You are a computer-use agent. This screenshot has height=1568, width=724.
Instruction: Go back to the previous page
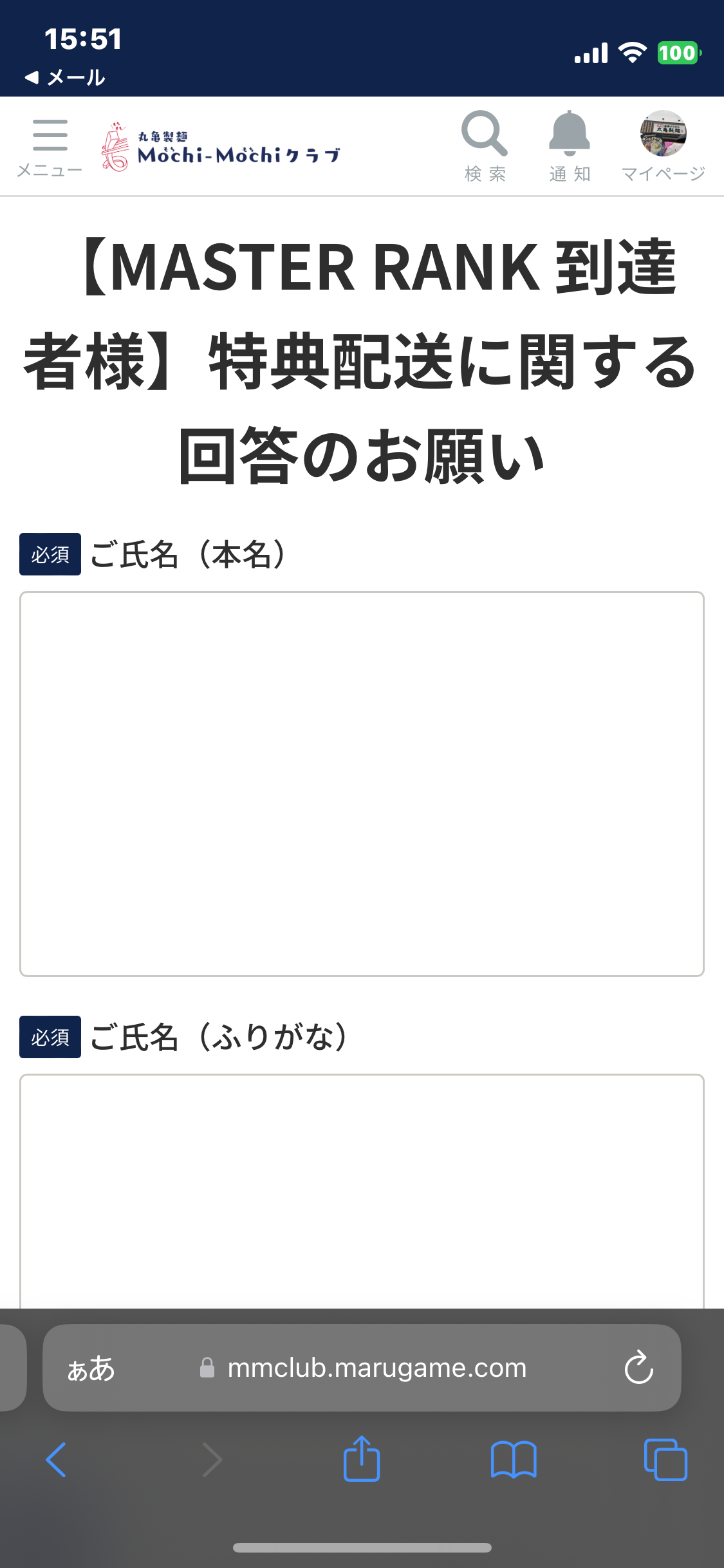coord(57,1459)
